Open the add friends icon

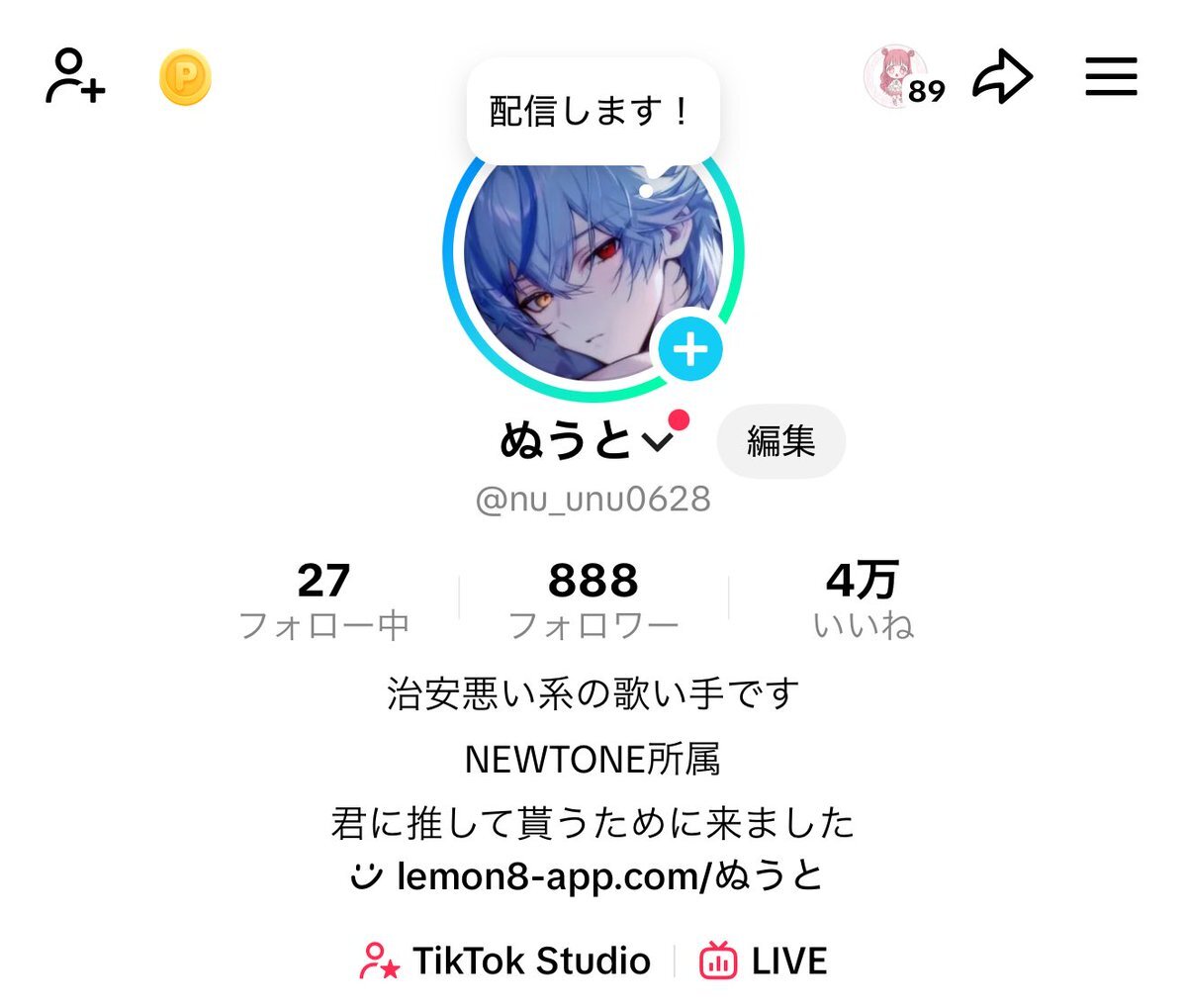click(75, 77)
